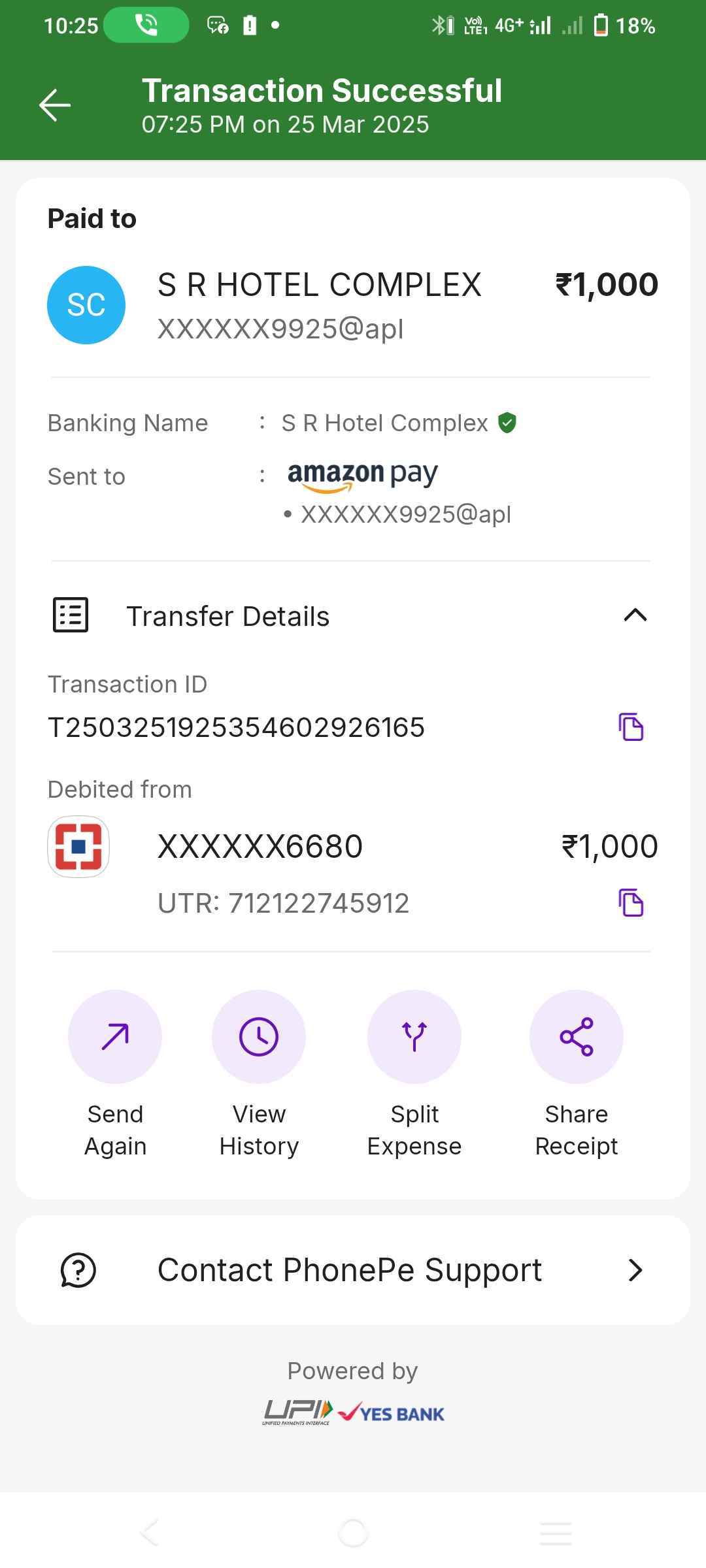Copy the UTR number
The width and height of the screenshot is (706, 1568).
631,903
